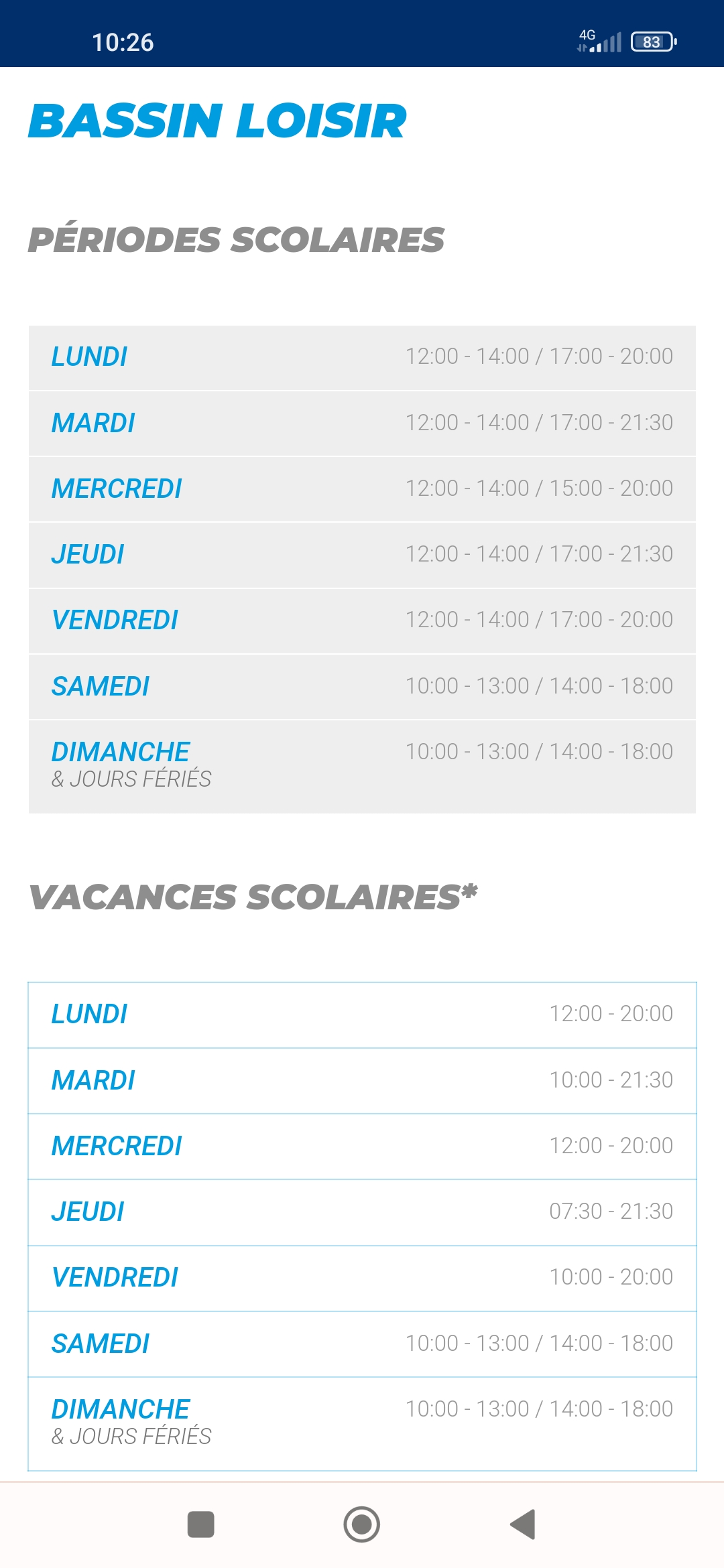The height and width of the screenshot is (1568, 724).
Task: Open the recent apps view
Action: click(200, 1524)
